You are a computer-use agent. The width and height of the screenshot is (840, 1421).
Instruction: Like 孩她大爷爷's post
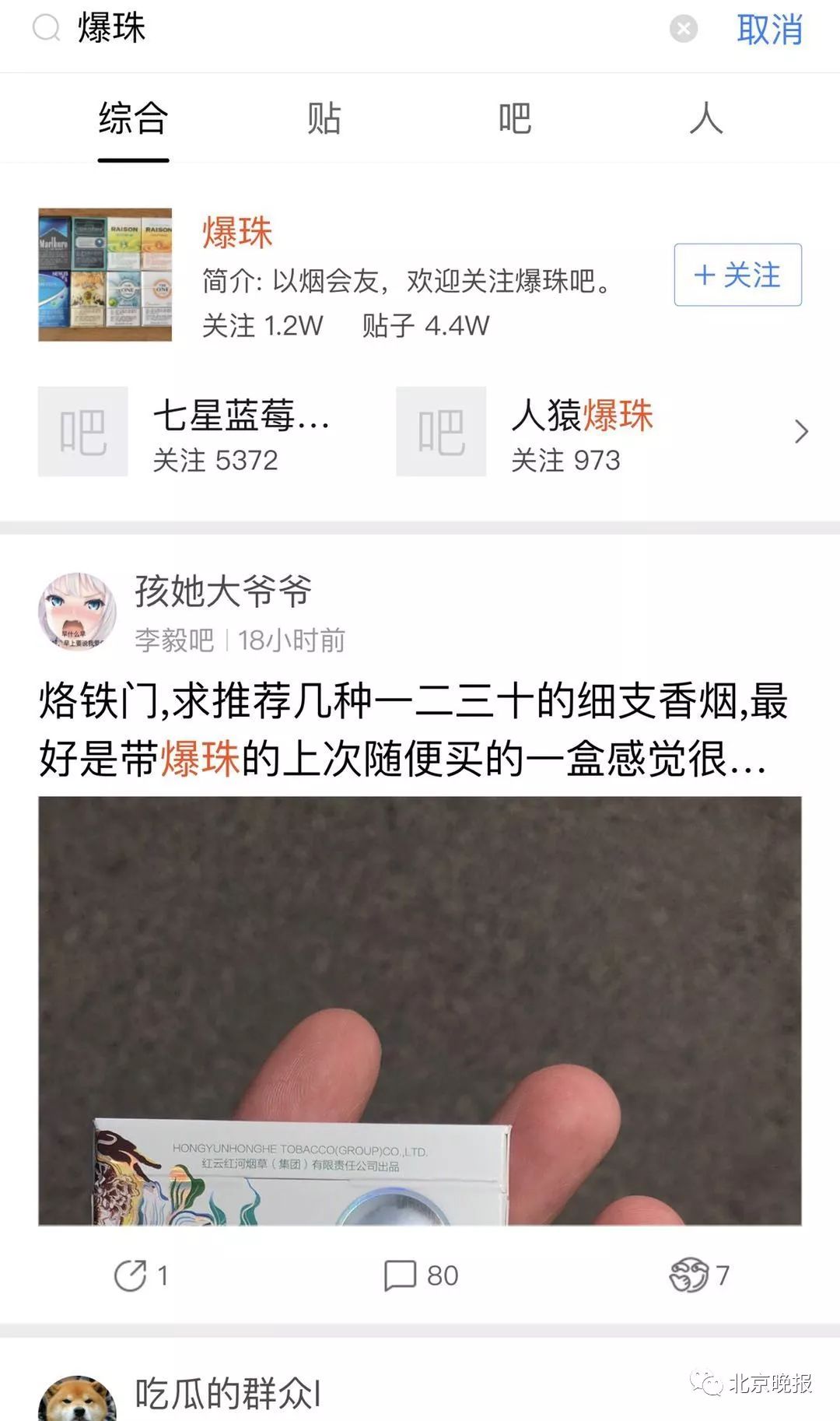(x=698, y=1275)
